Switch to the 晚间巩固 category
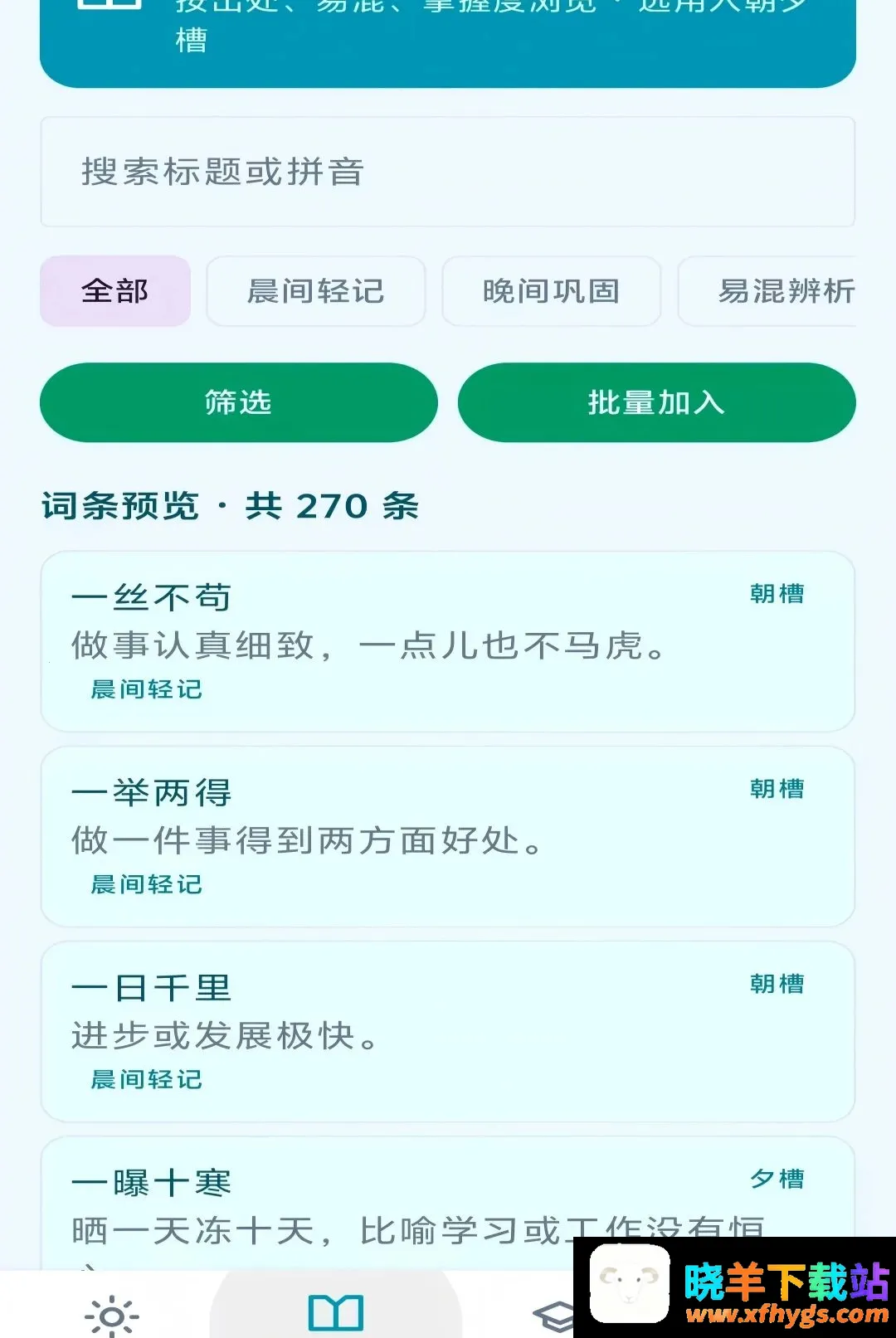This screenshot has height=1338, width=896. click(x=552, y=291)
